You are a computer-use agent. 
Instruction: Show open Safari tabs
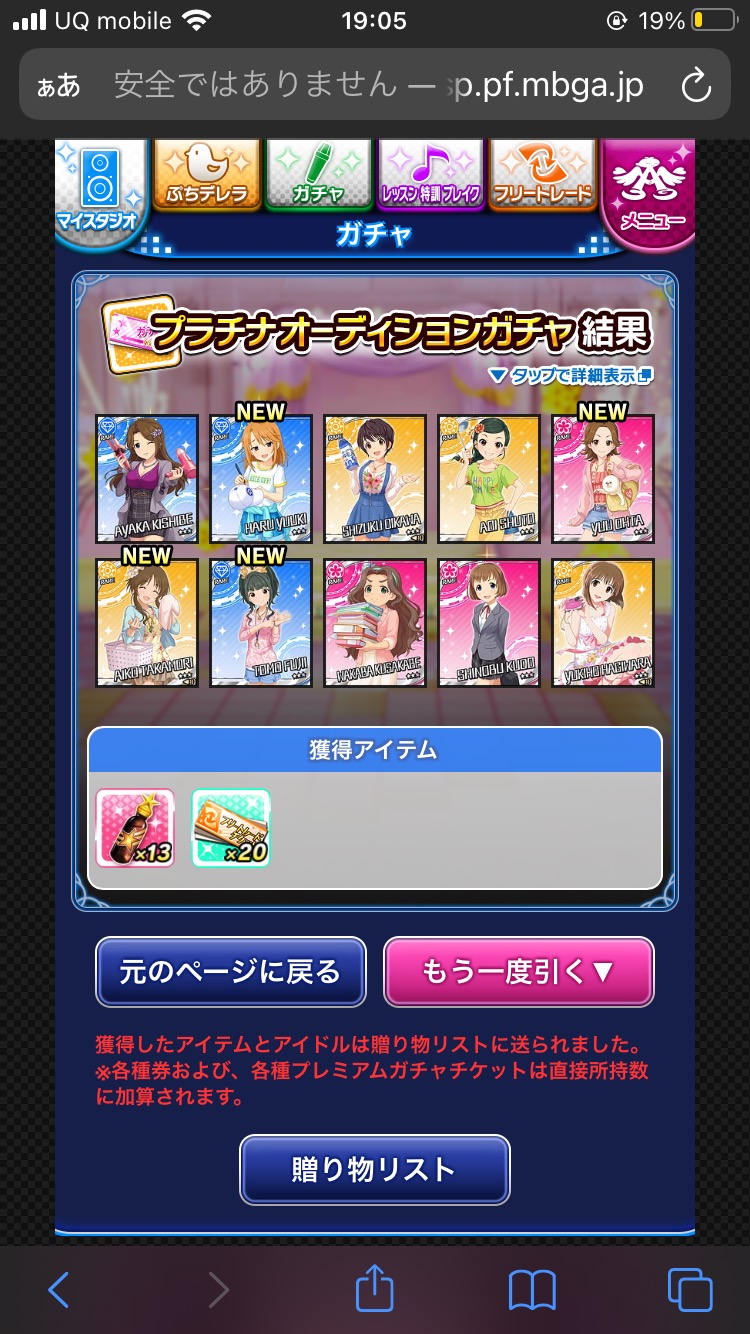[x=690, y=1290]
